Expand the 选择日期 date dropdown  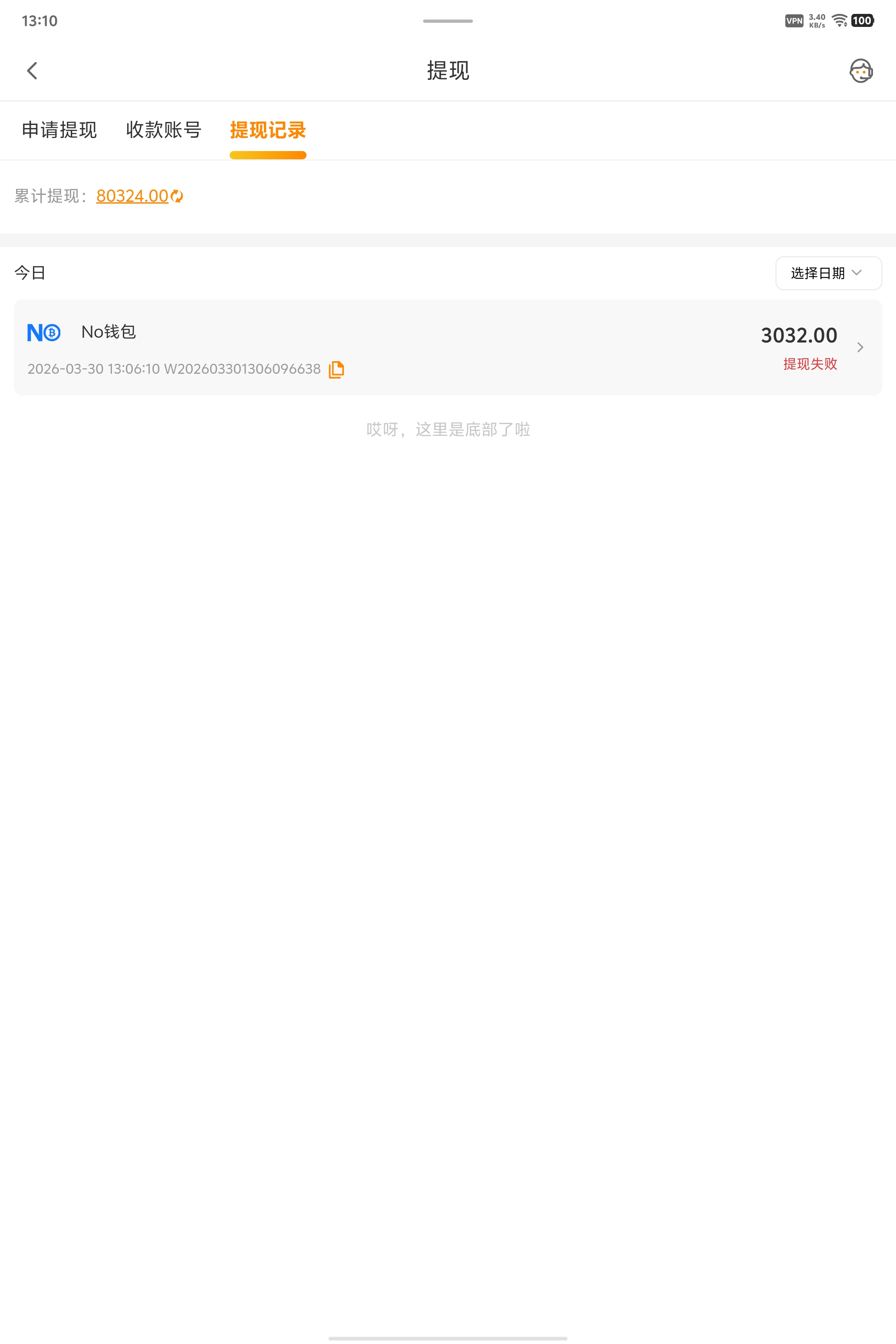pos(828,273)
